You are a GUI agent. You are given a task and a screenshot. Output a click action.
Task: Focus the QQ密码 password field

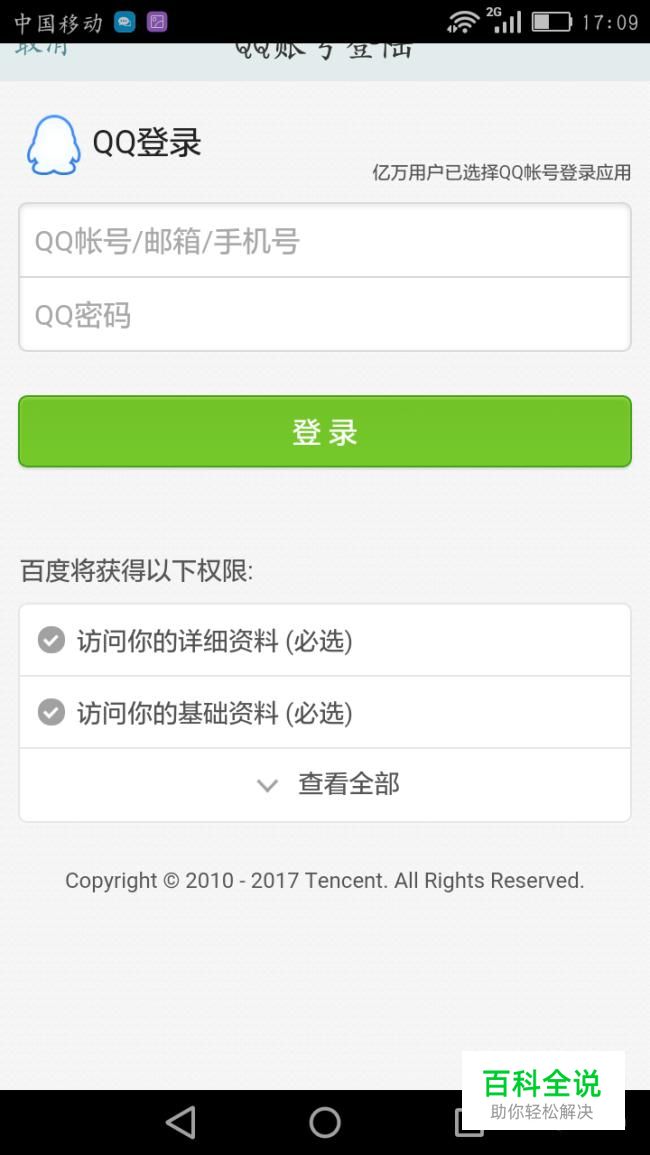[x=324, y=315]
